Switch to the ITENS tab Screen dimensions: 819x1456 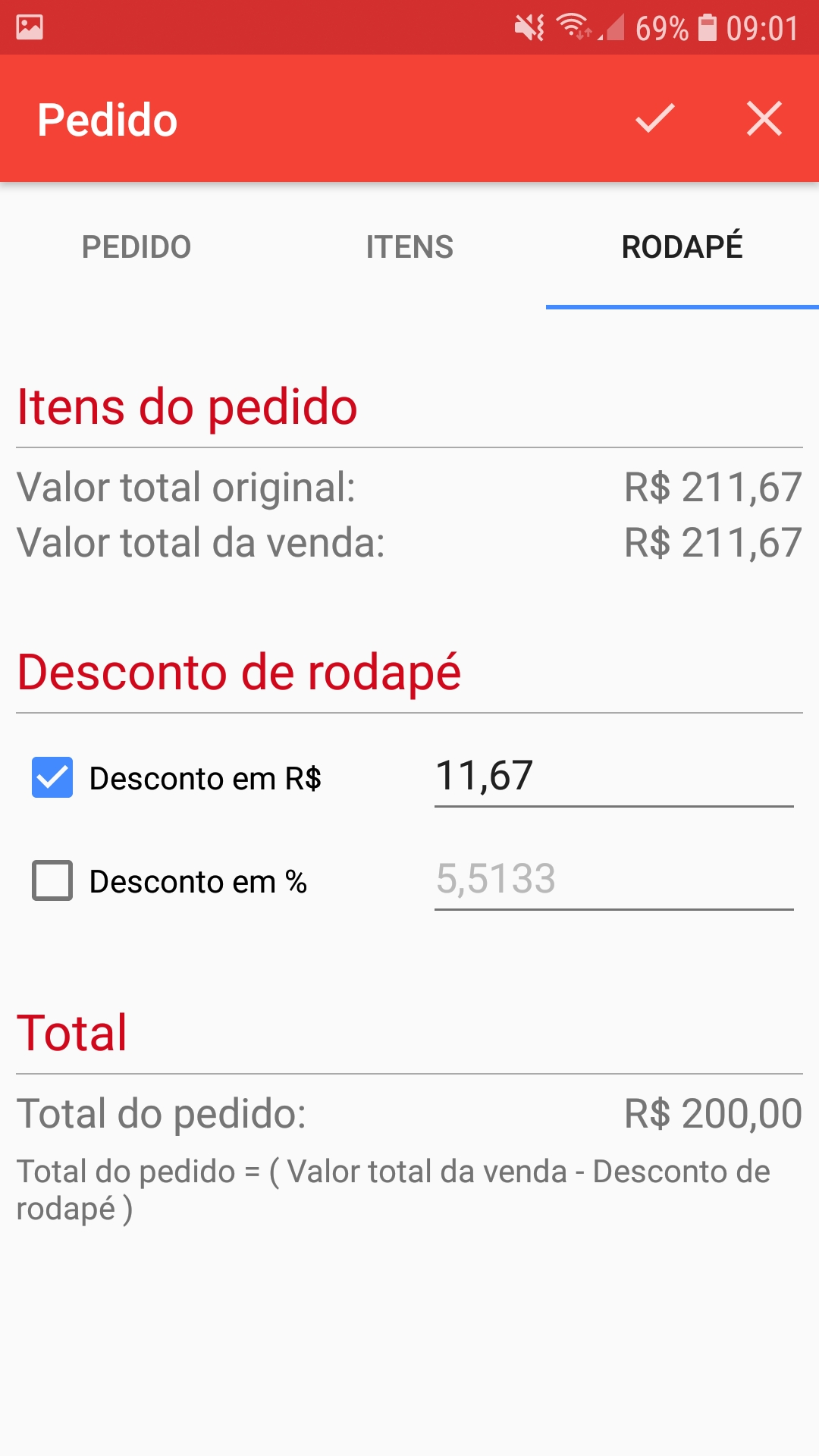409,247
